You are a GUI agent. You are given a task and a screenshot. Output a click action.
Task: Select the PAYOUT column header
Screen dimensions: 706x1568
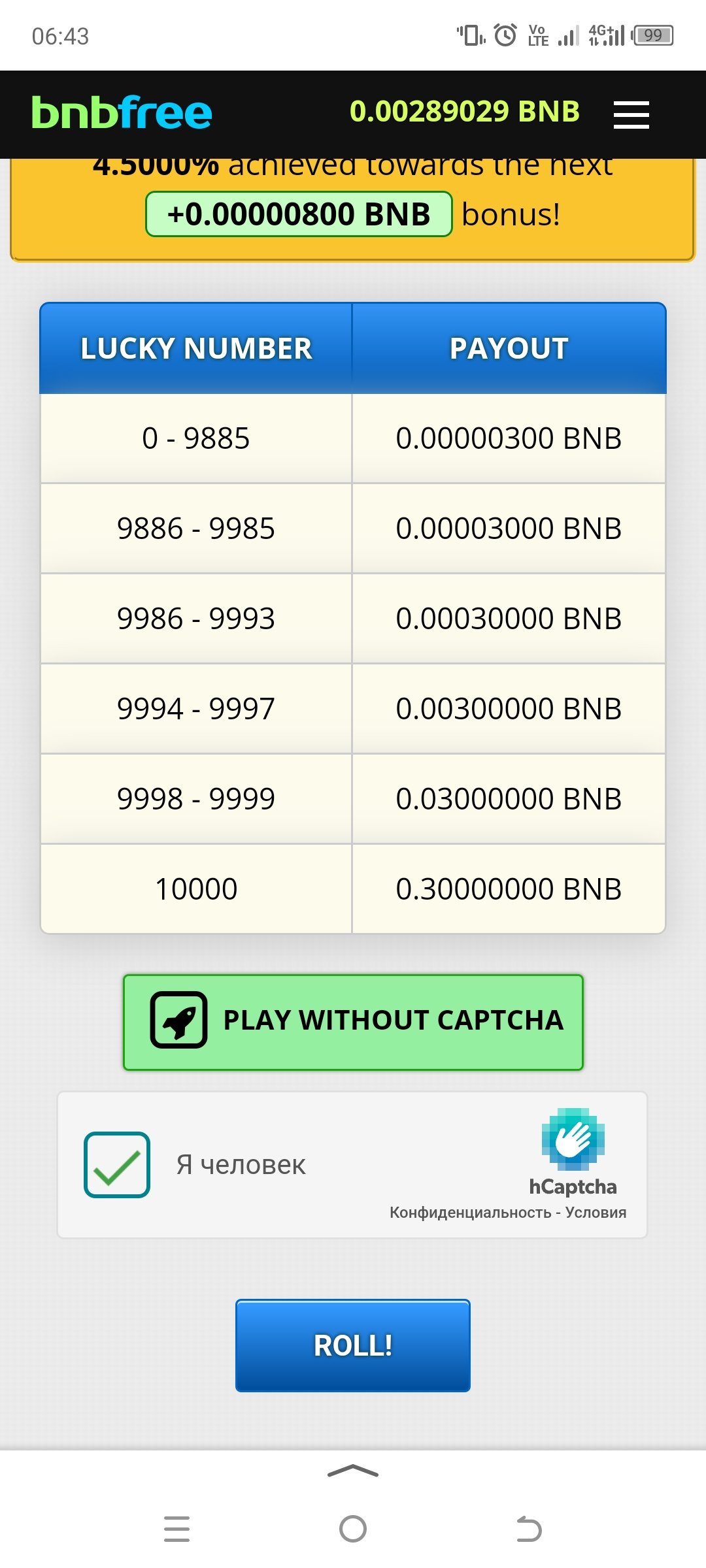(509, 348)
